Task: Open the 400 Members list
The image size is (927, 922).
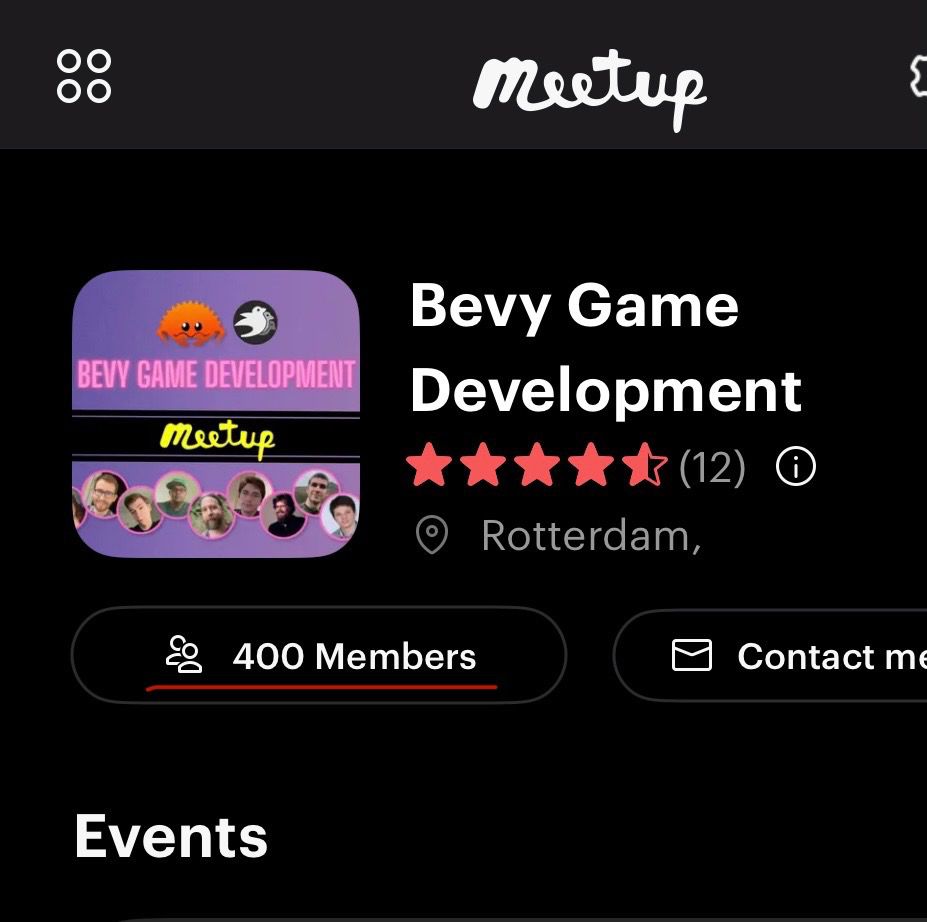Action: [319, 656]
